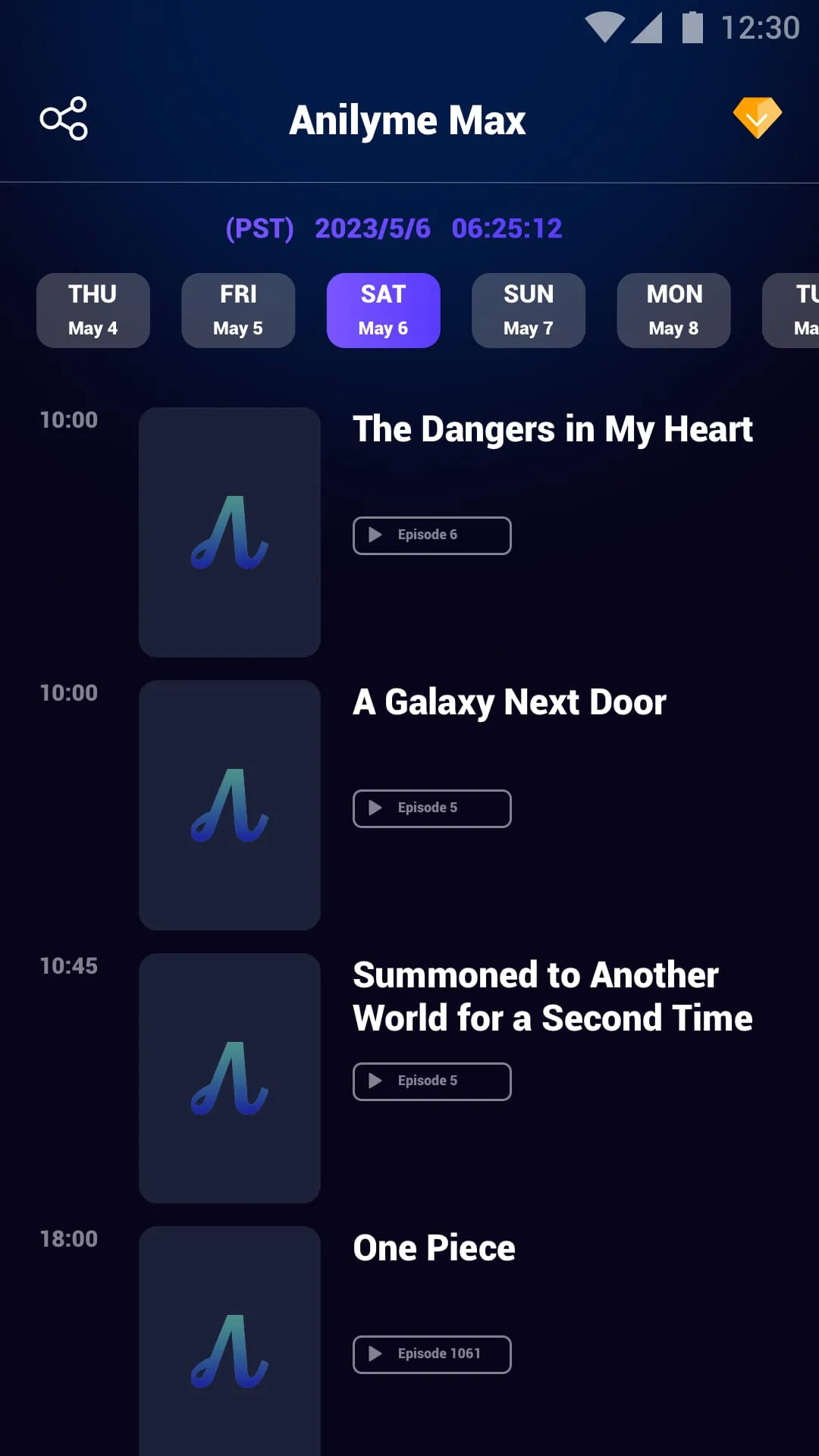This screenshot has width=819, height=1456.
Task: Tap the play icon for A Galaxy Next Door episode
Action: [373, 808]
